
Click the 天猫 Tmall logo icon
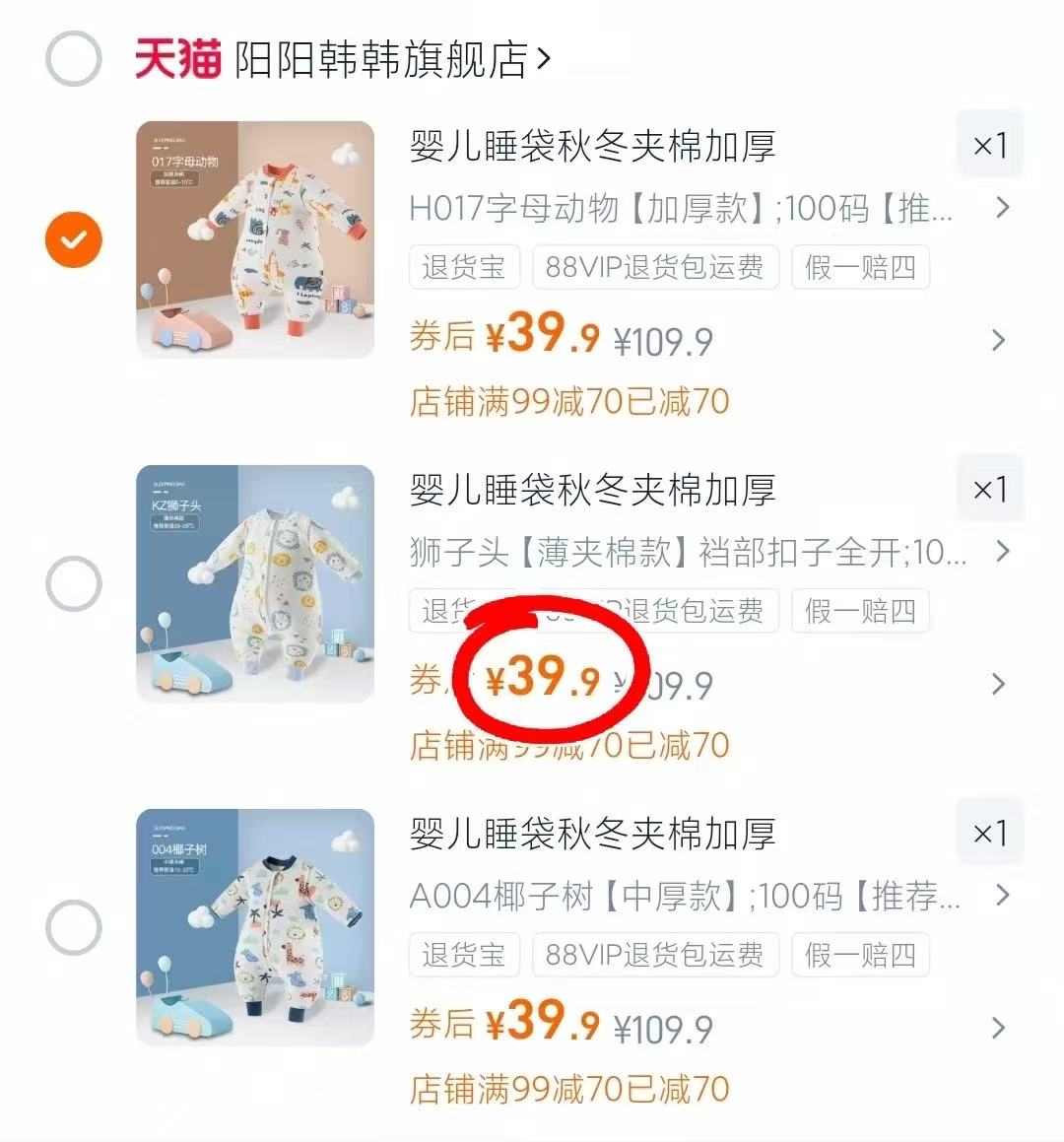[175, 58]
